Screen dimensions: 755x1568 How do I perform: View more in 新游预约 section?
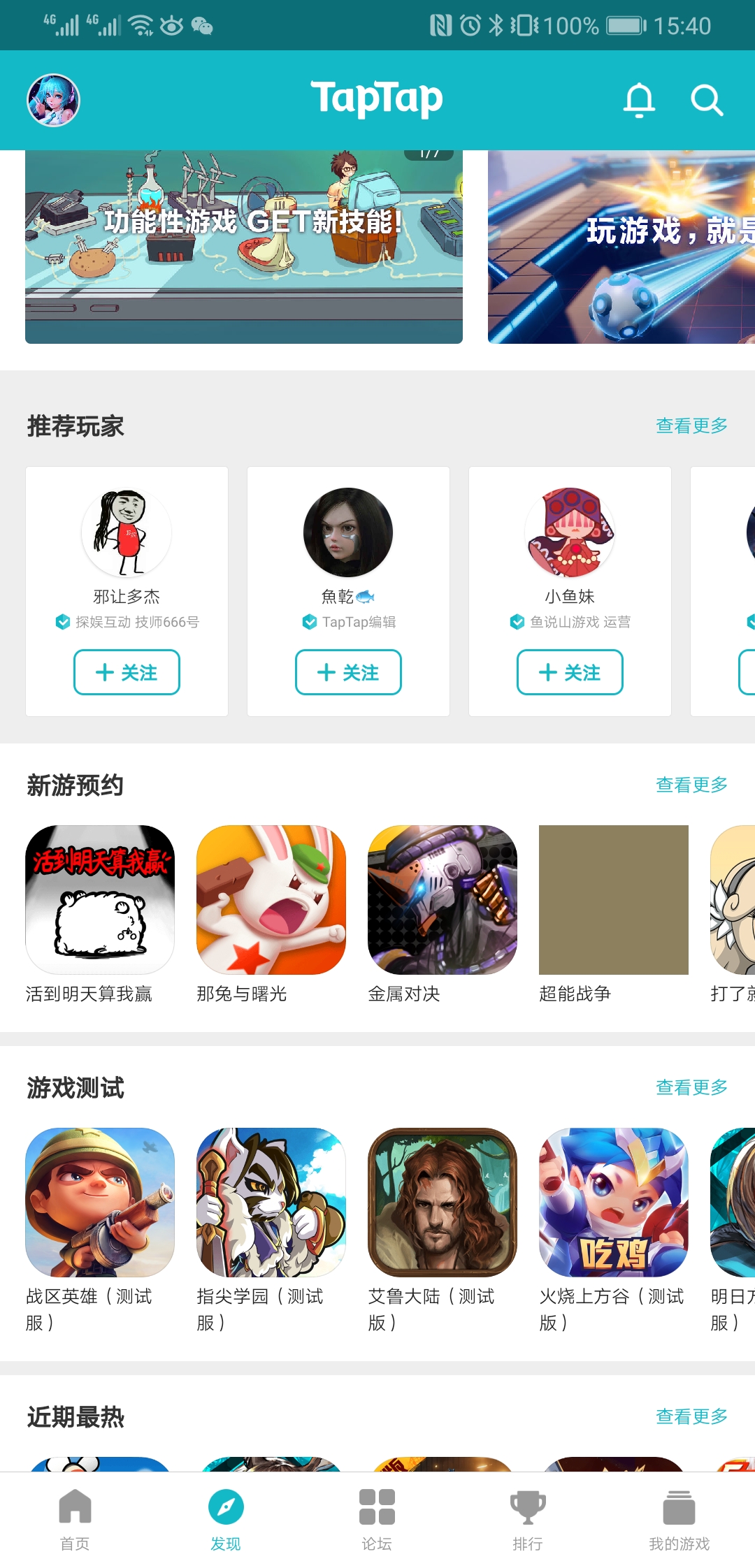691,785
